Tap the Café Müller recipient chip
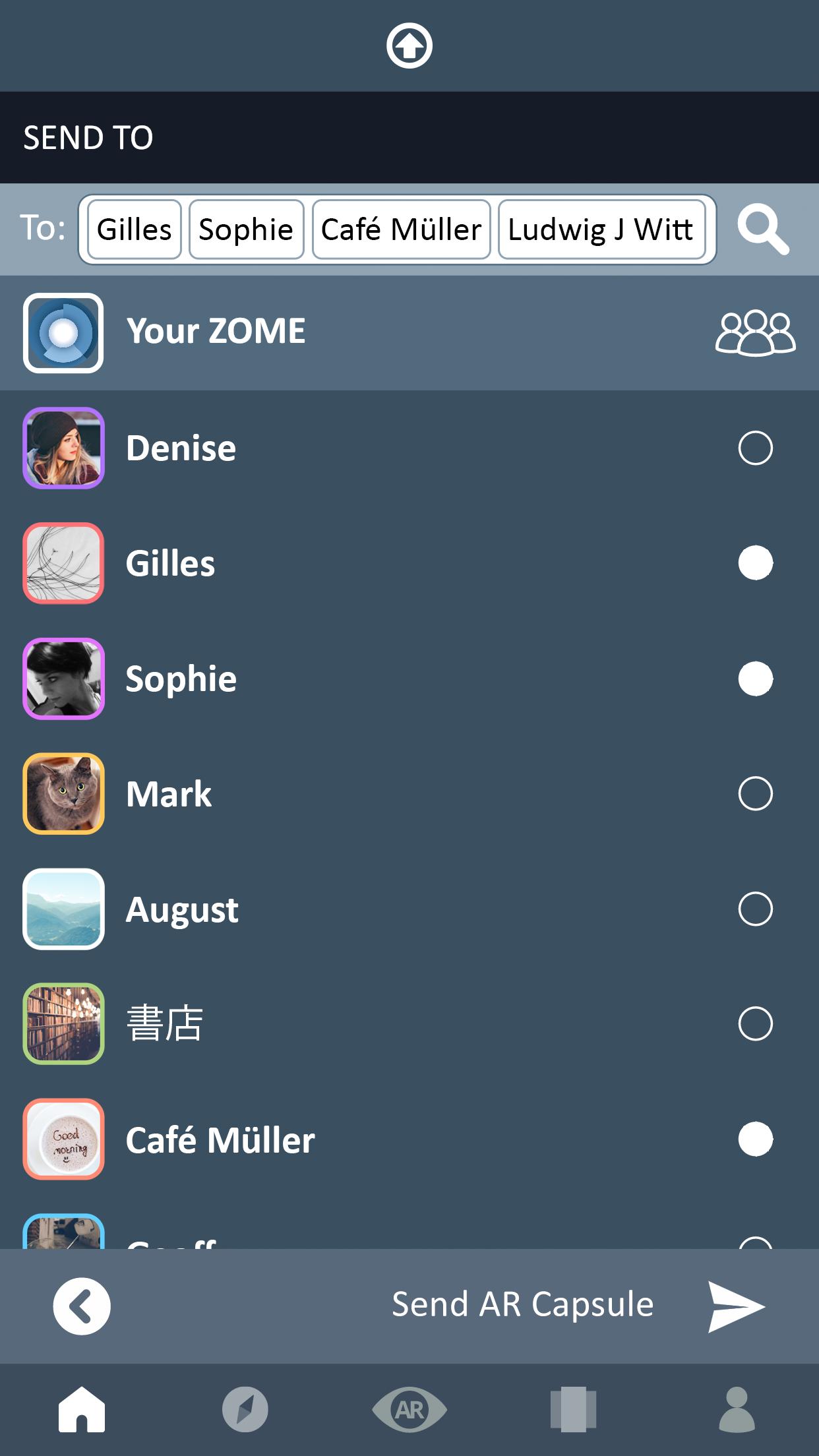 401,229
